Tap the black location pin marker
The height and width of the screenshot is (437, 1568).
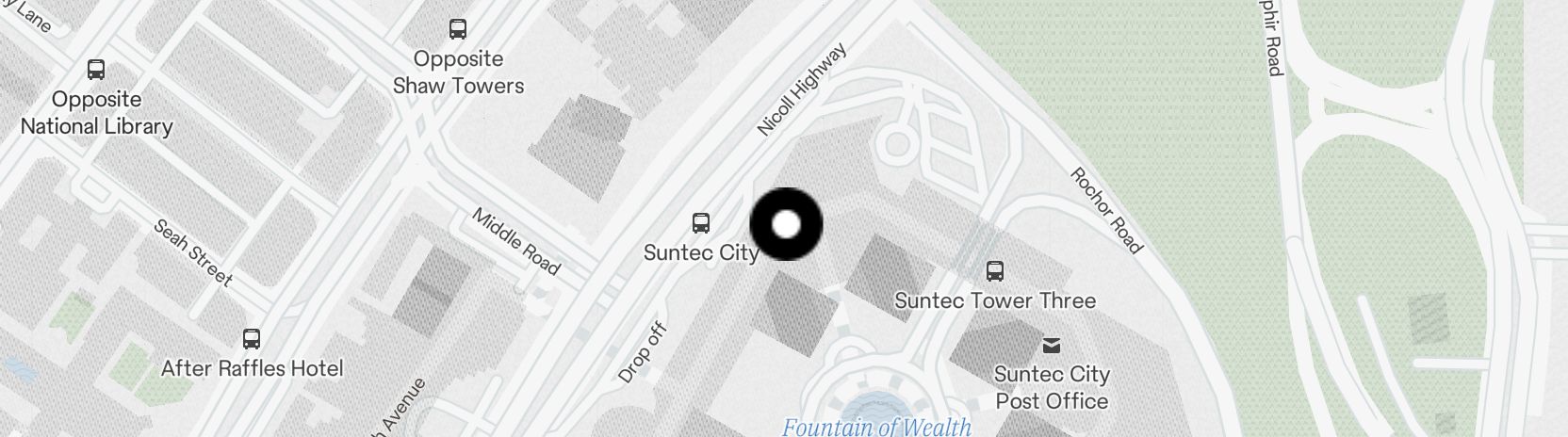pyautogui.click(x=786, y=225)
